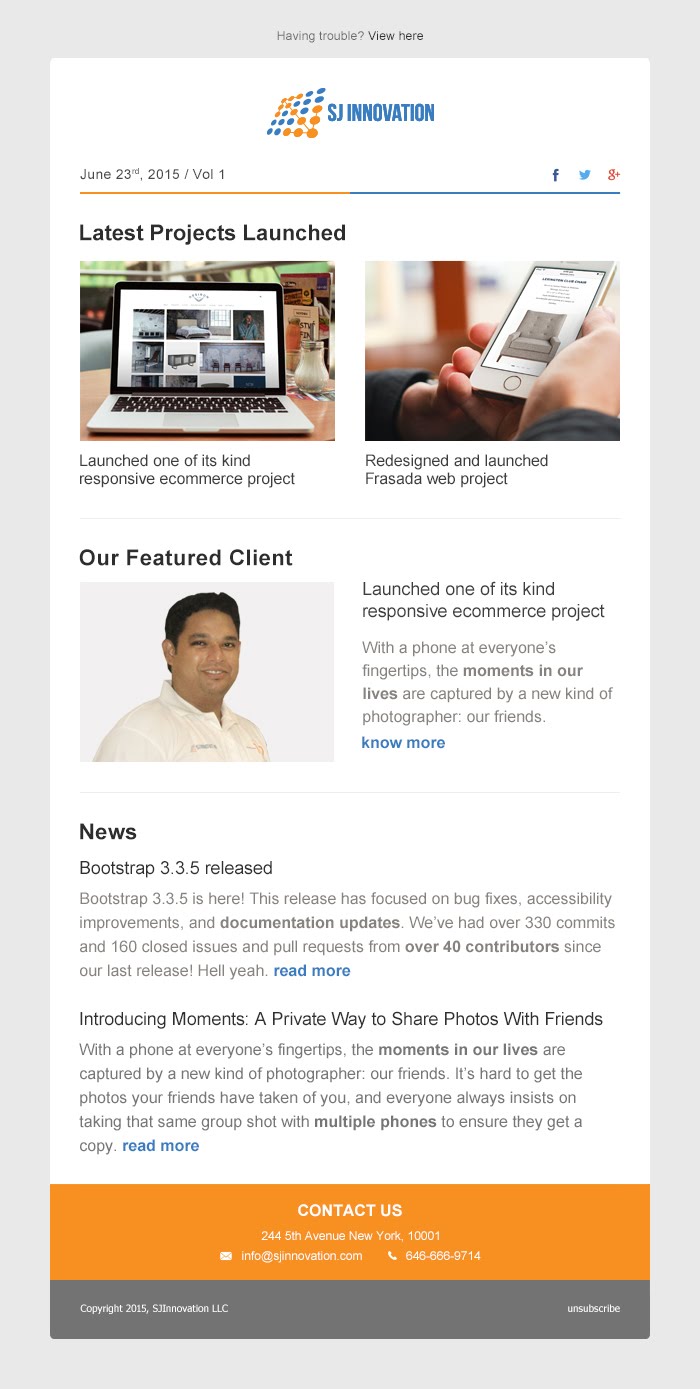
Task: Tap 'know more' about the featured client
Action: pos(403,743)
